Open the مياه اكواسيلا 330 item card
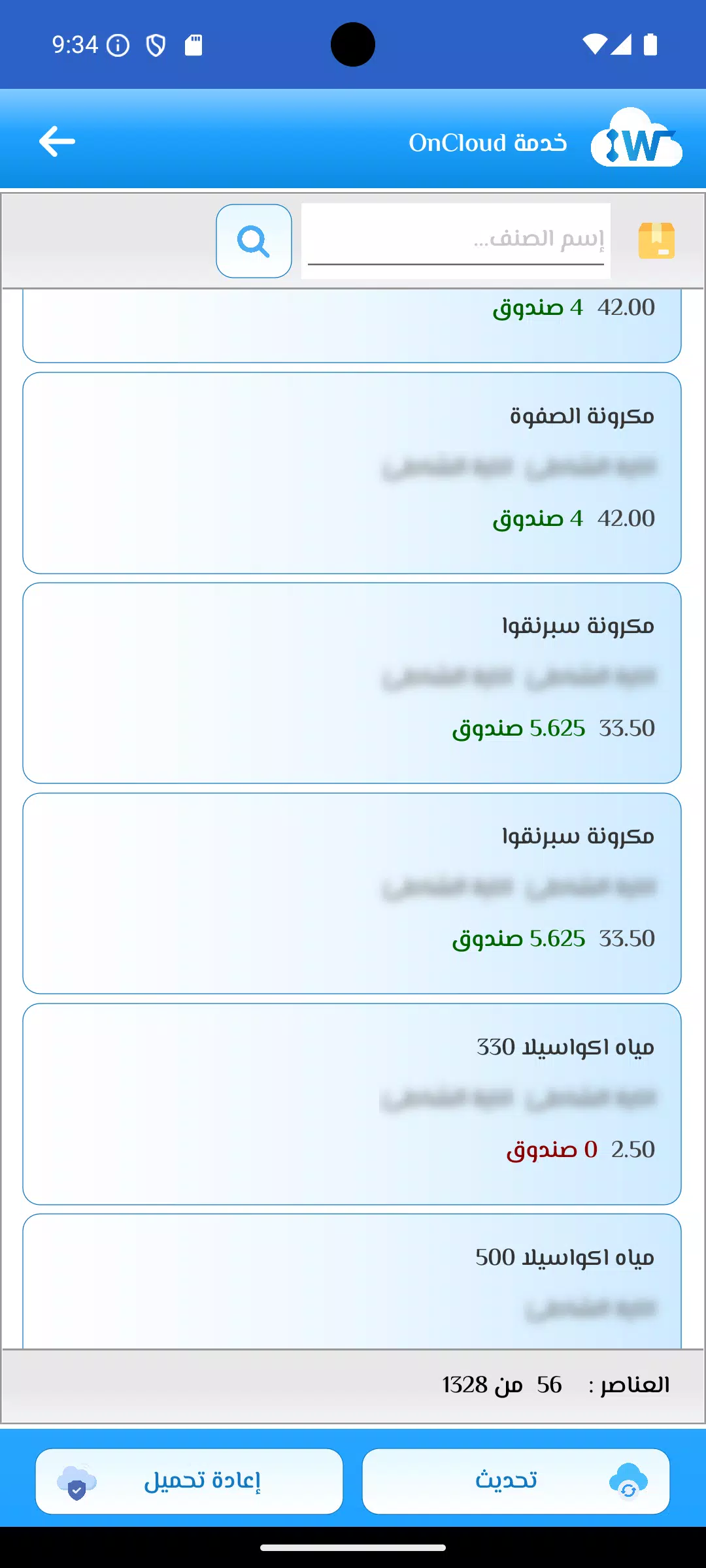This screenshot has height=1568, width=706. click(x=352, y=1103)
